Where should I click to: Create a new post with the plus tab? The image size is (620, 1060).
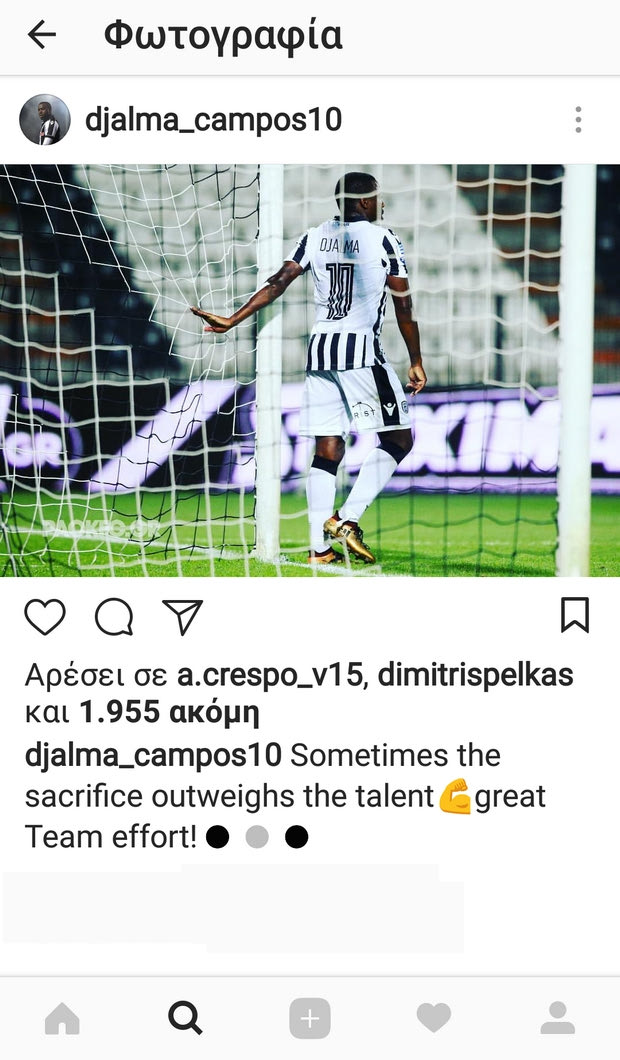tap(310, 1019)
